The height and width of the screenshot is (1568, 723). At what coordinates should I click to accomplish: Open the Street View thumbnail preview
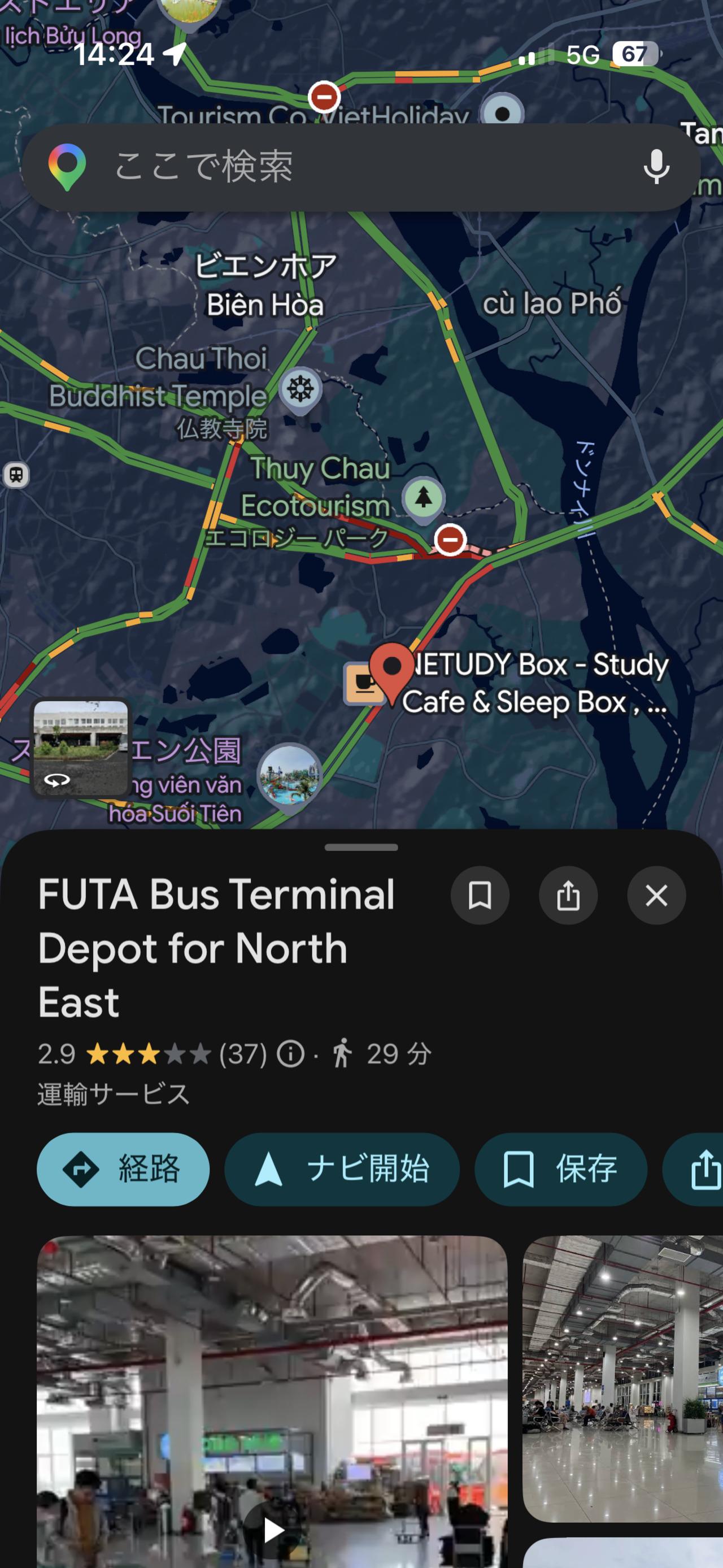pos(80,746)
